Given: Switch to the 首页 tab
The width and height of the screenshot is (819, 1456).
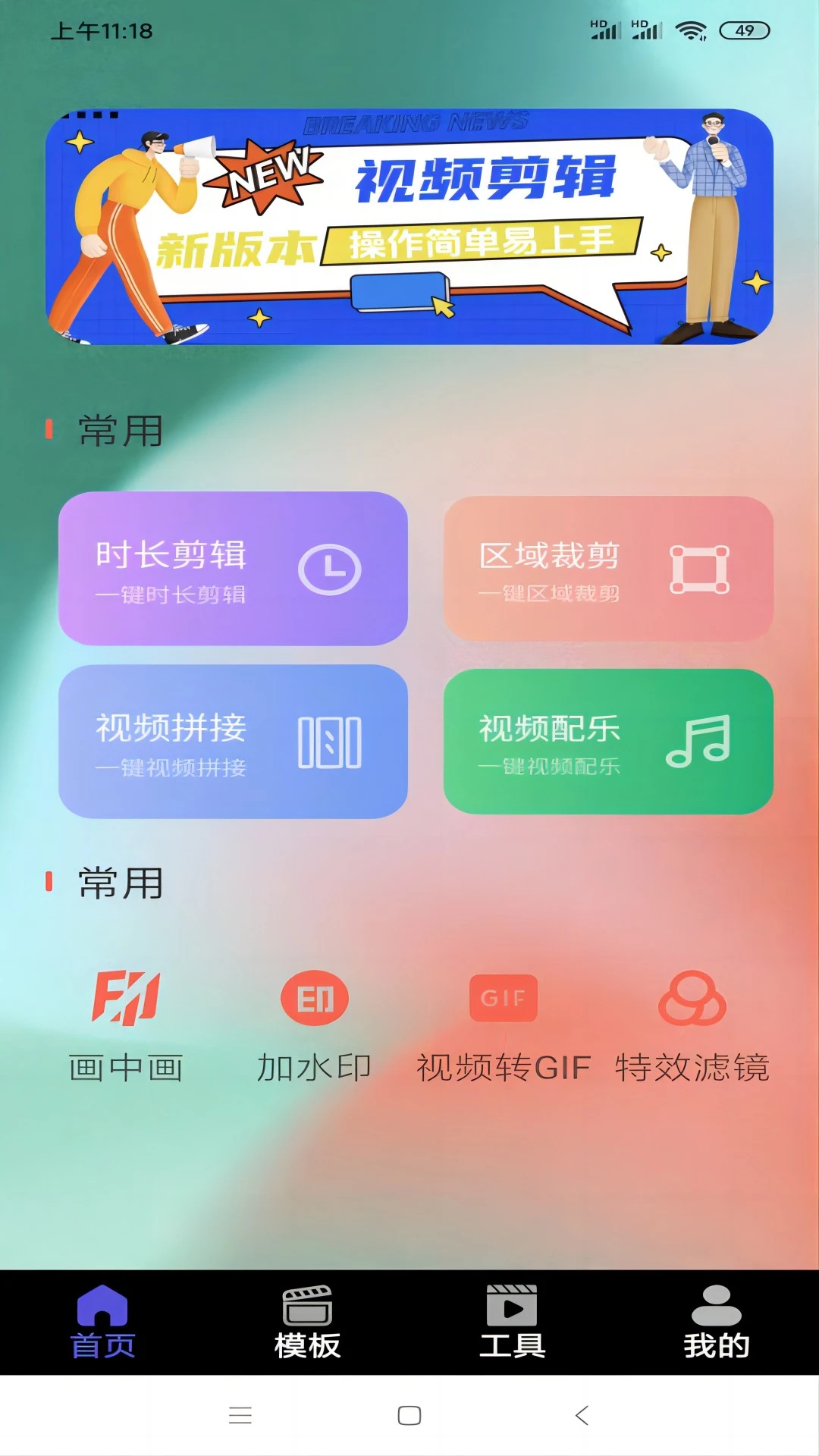Looking at the screenshot, I should click(x=102, y=1322).
